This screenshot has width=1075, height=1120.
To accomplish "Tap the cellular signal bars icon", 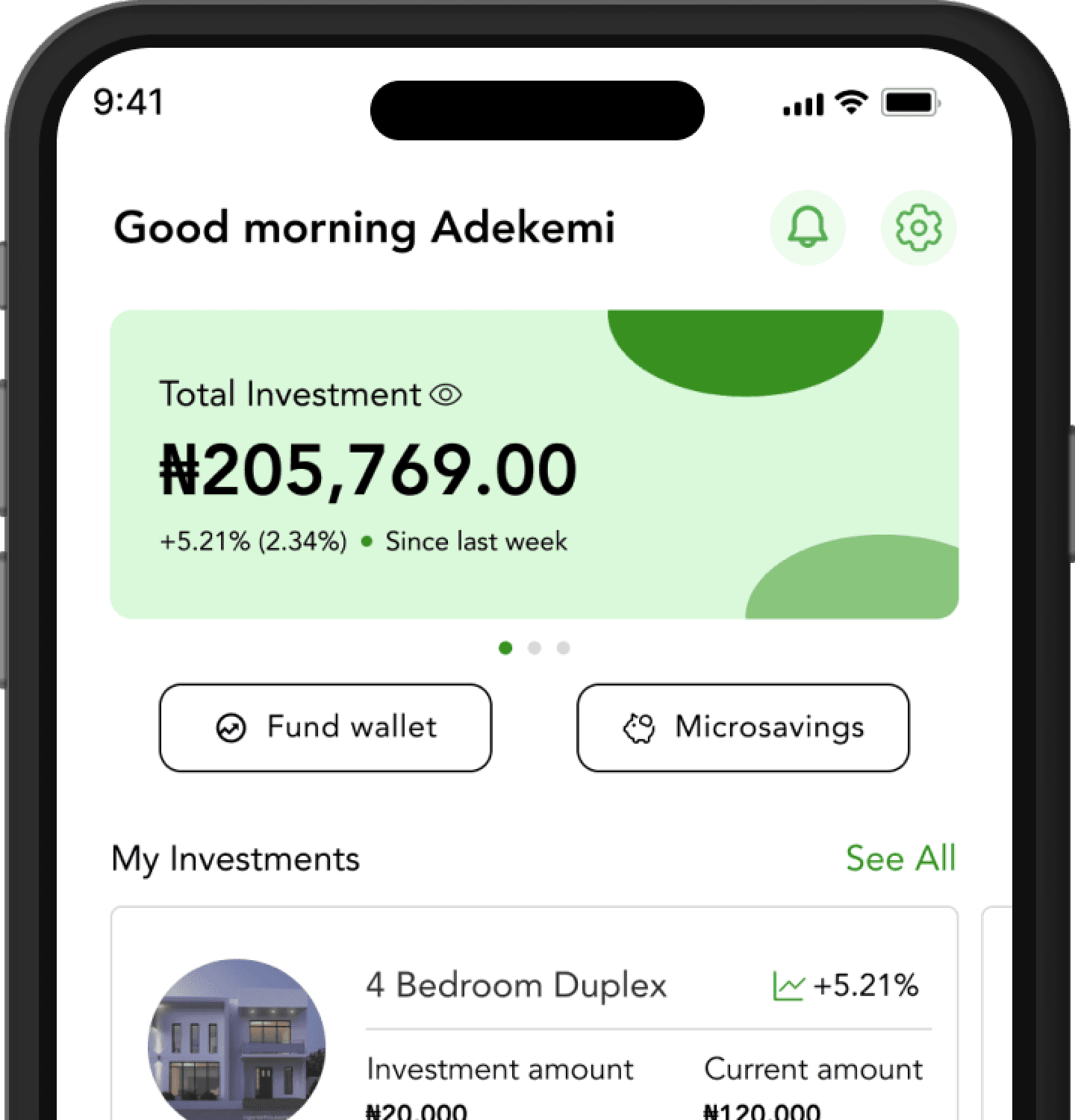I will [800, 105].
